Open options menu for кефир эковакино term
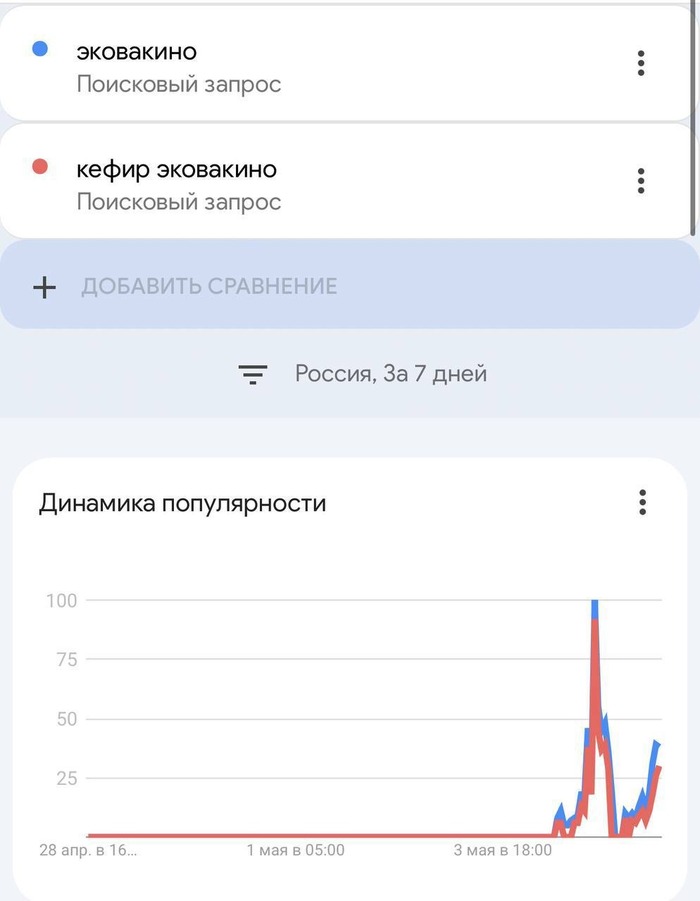This screenshot has width=700, height=901. pos(641,181)
